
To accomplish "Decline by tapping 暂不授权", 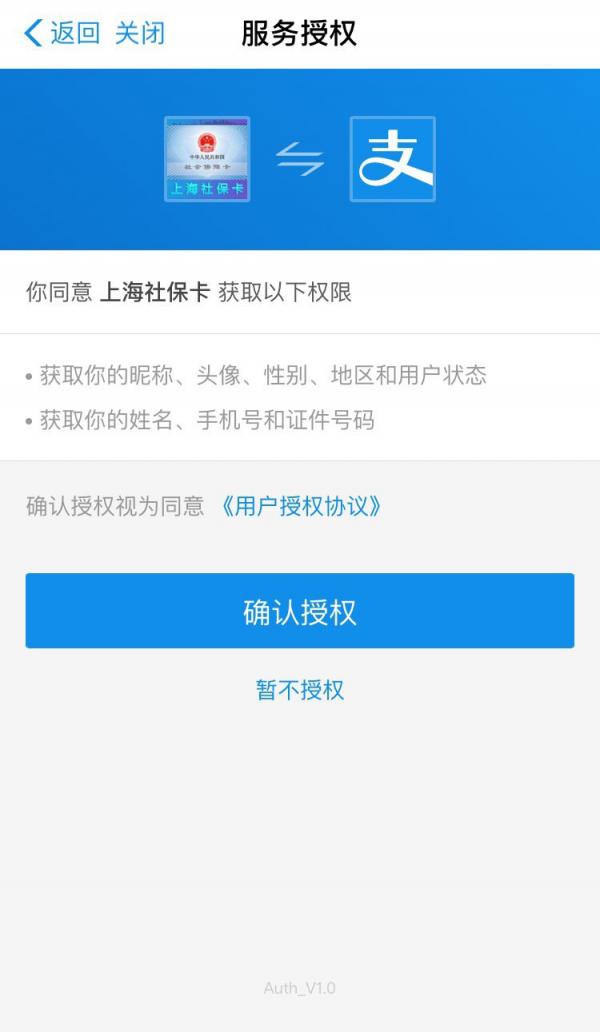I will tap(300, 690).
